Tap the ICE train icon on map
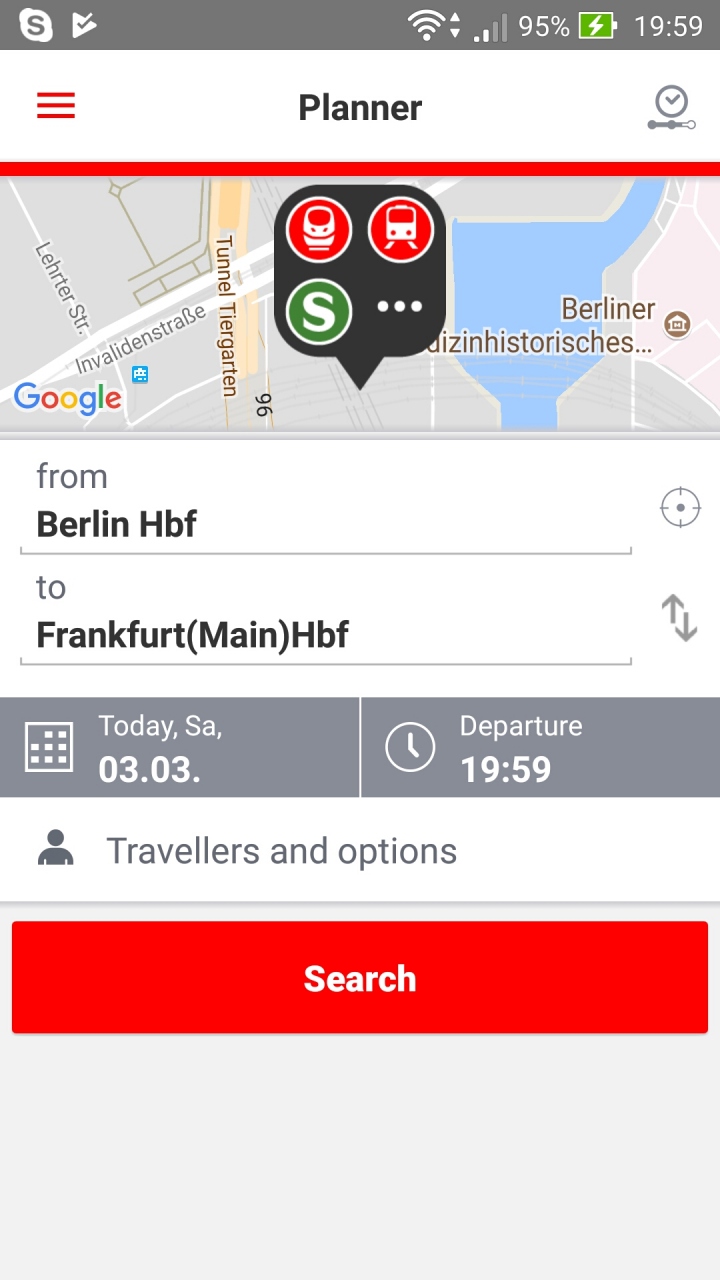Image resolution: width=720 pixels, height=1280 pixels. tap(319, 230)
